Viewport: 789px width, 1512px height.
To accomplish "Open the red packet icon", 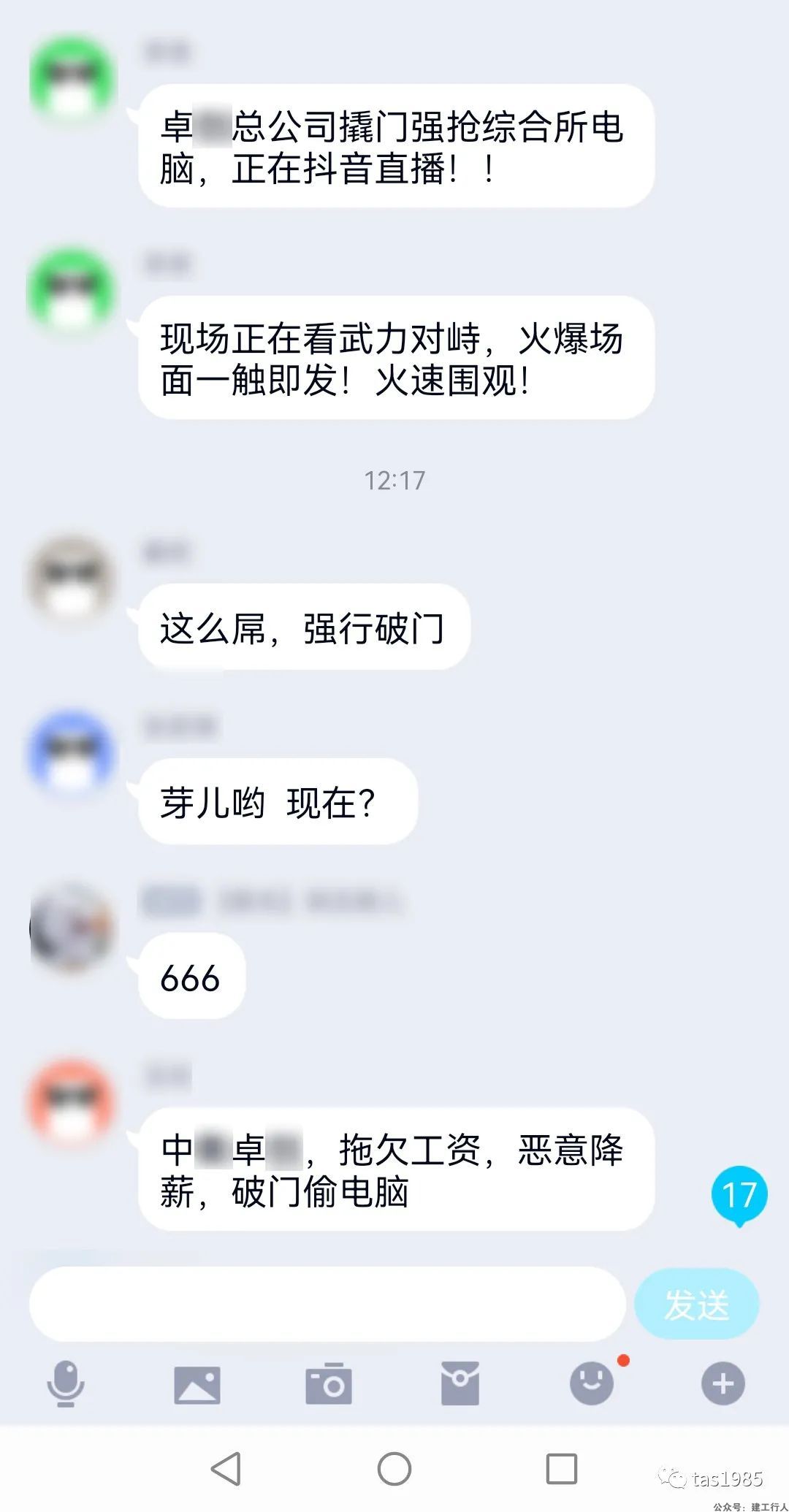I will coord(460,1383).
